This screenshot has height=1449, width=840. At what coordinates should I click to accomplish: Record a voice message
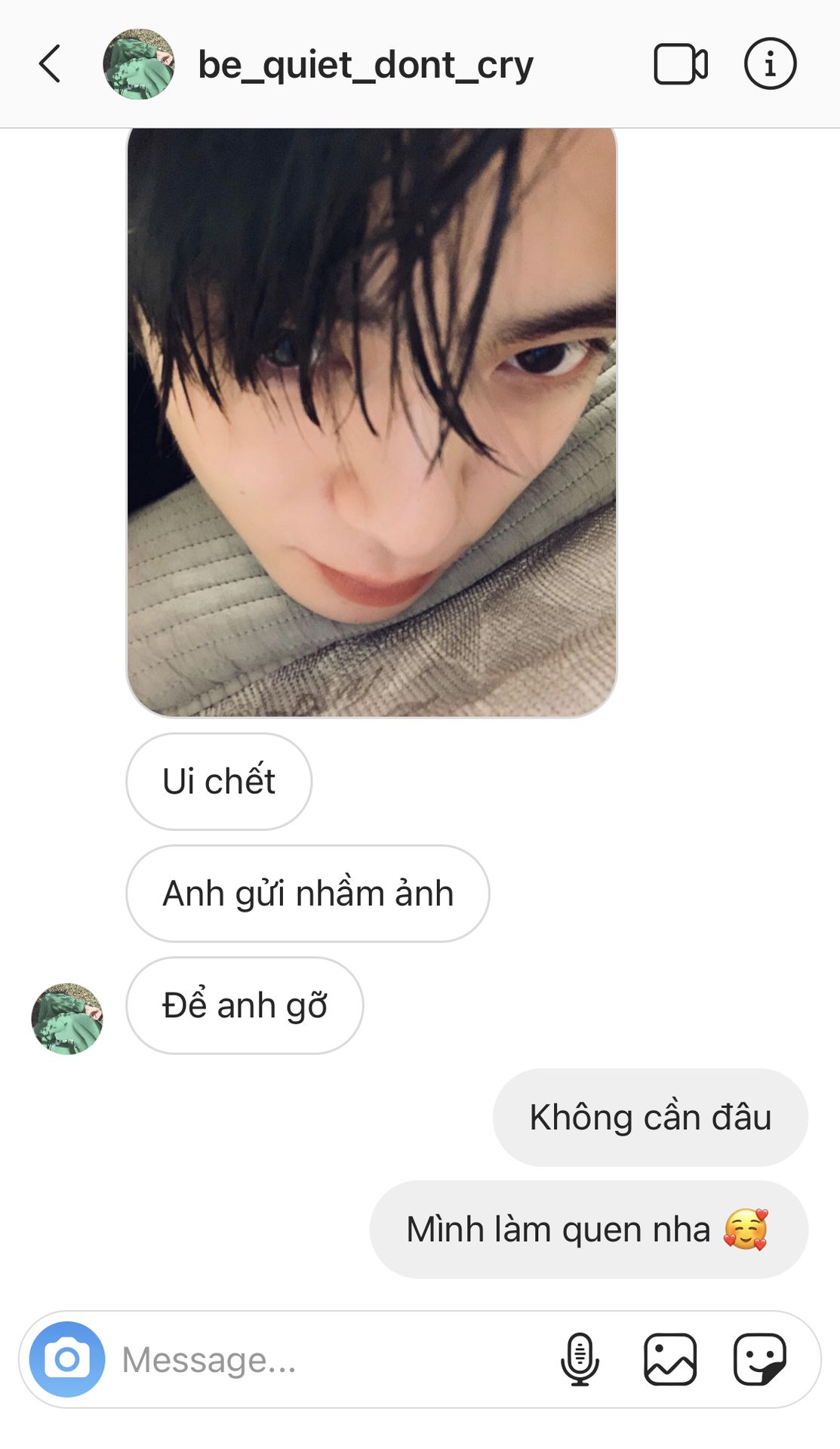click(580, 1359)
